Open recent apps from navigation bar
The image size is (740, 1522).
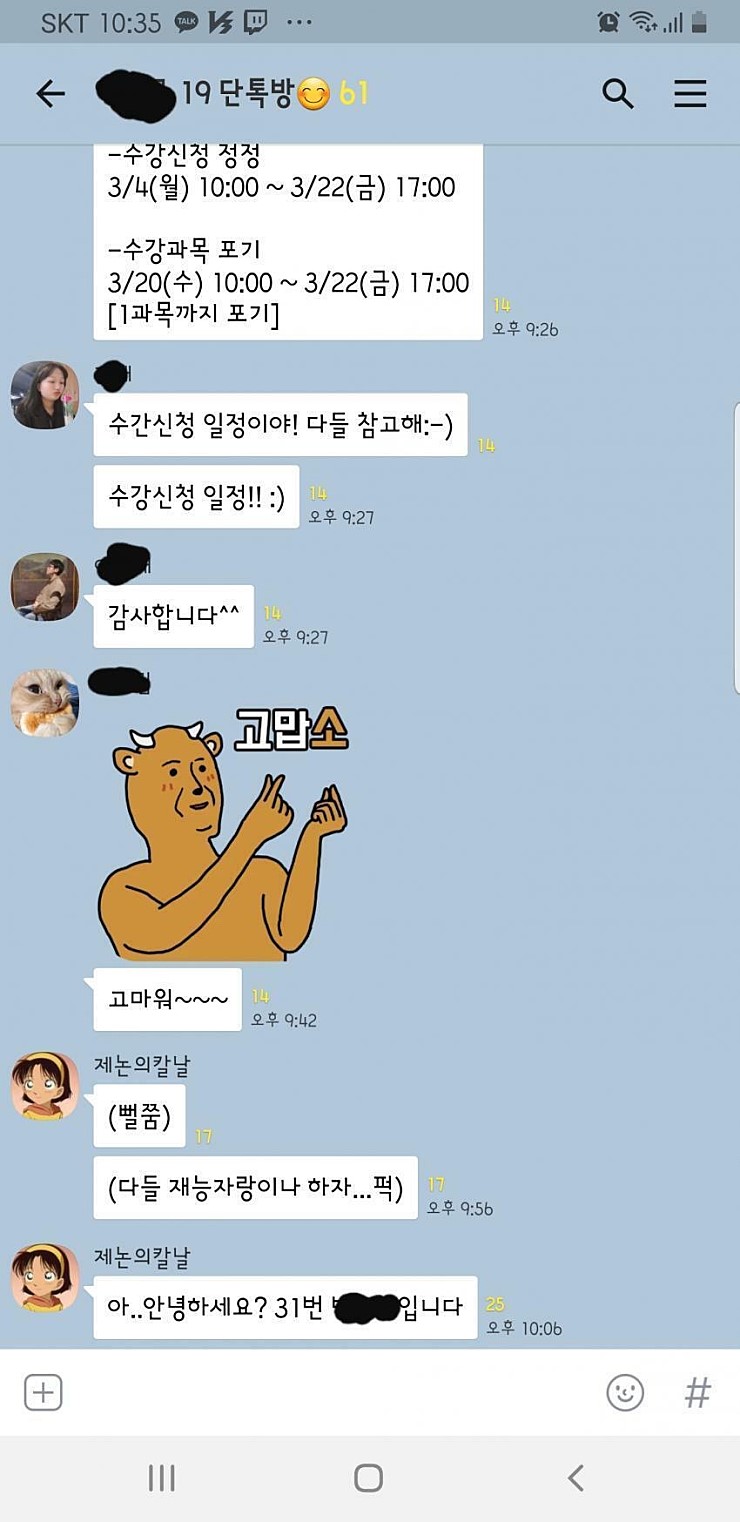click(161, 1478)
